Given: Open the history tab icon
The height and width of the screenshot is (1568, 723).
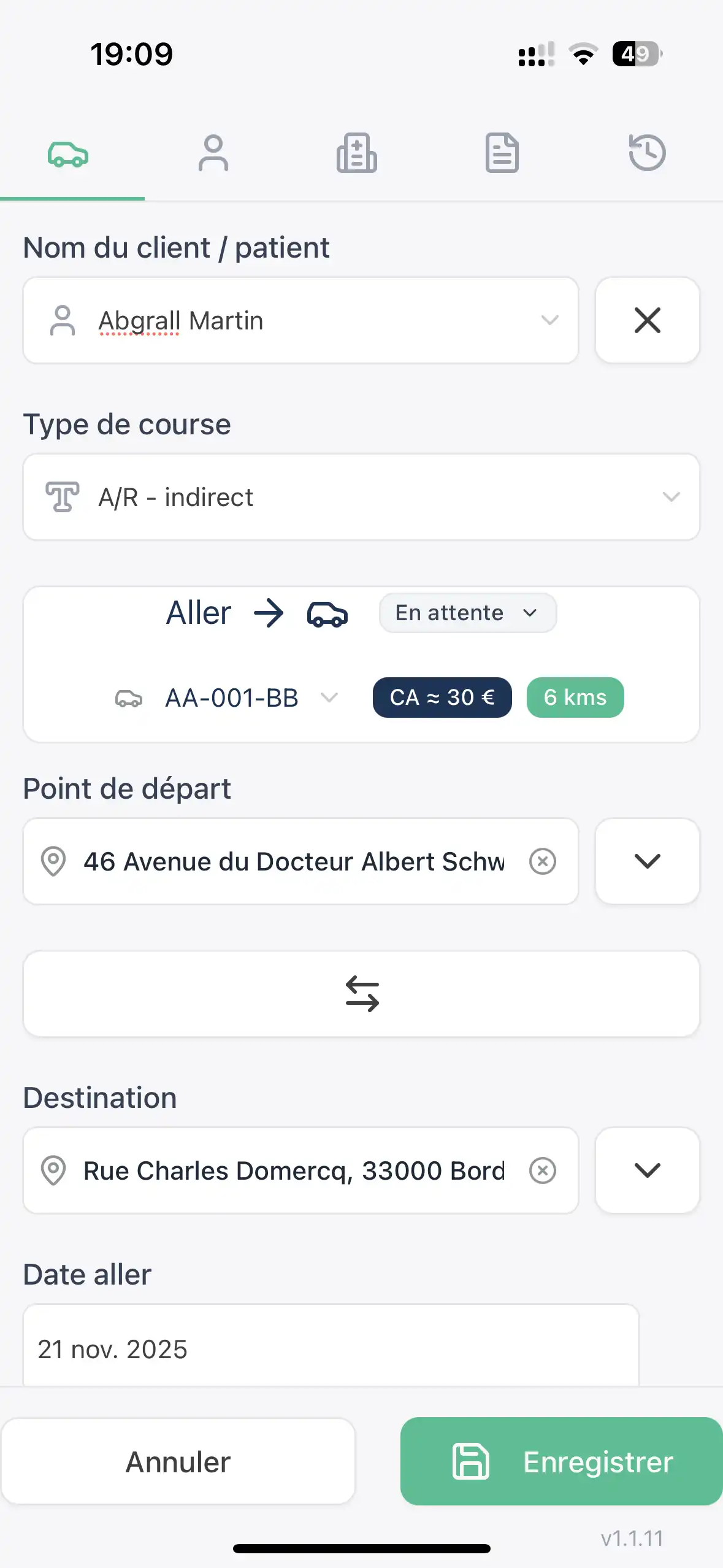Looking at the screenshot, I should 646,153.
